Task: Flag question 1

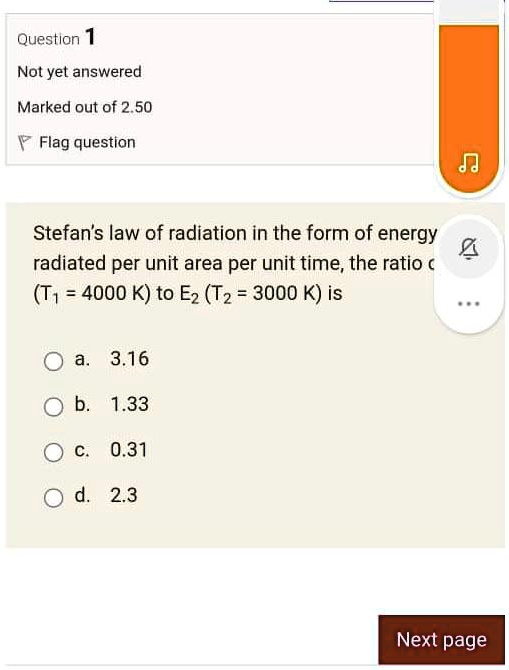Action: pos(77,142)
